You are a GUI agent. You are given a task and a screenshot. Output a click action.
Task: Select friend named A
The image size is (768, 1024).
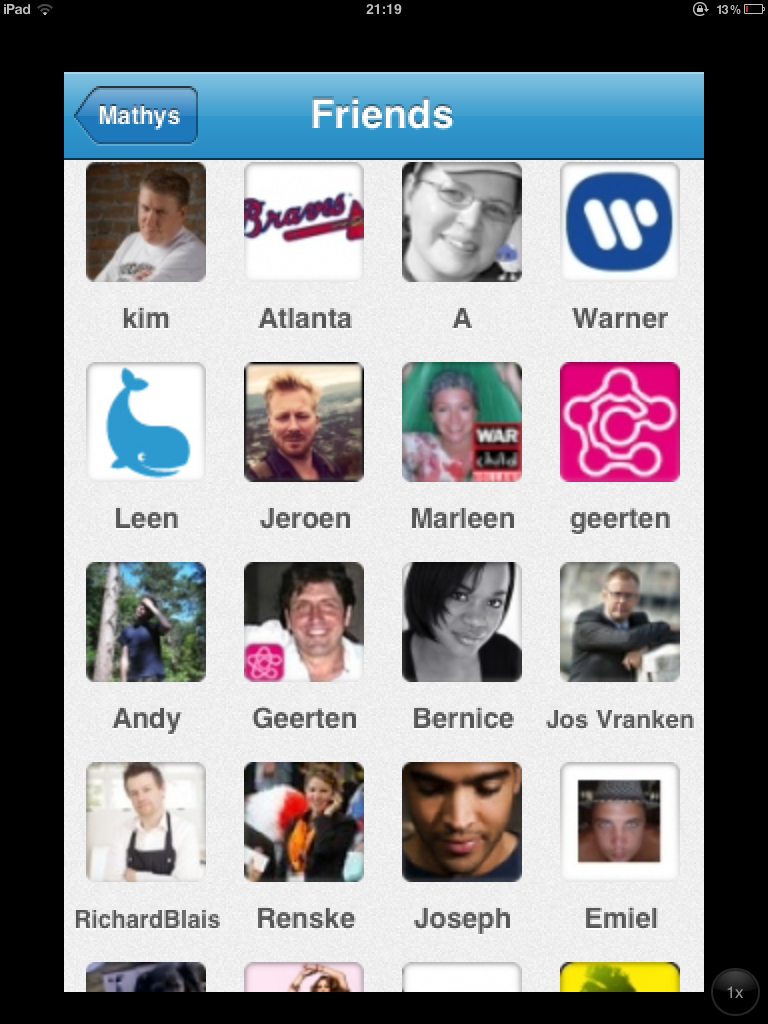click(x=462, y=222)
